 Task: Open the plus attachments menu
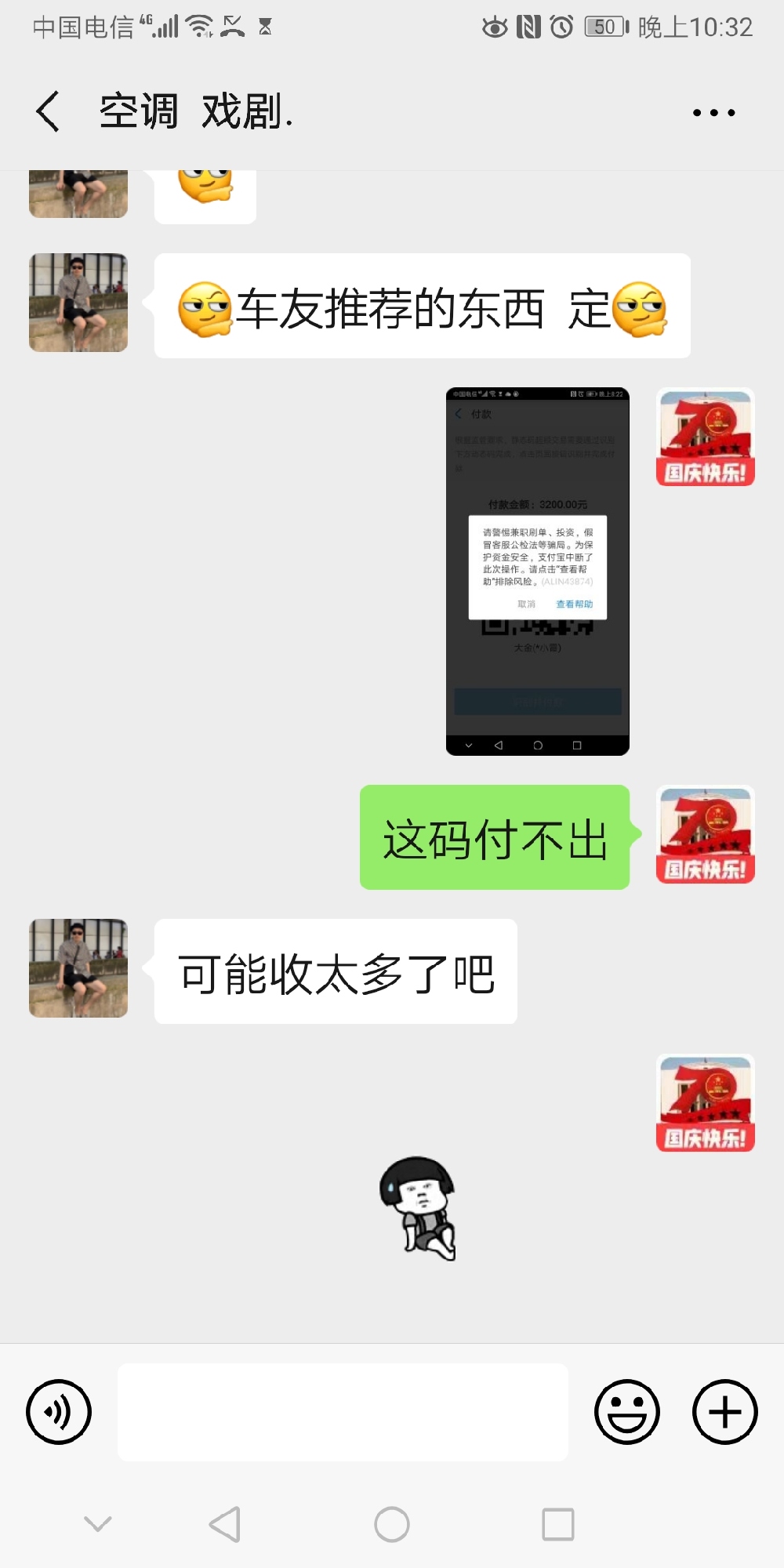724,1412
